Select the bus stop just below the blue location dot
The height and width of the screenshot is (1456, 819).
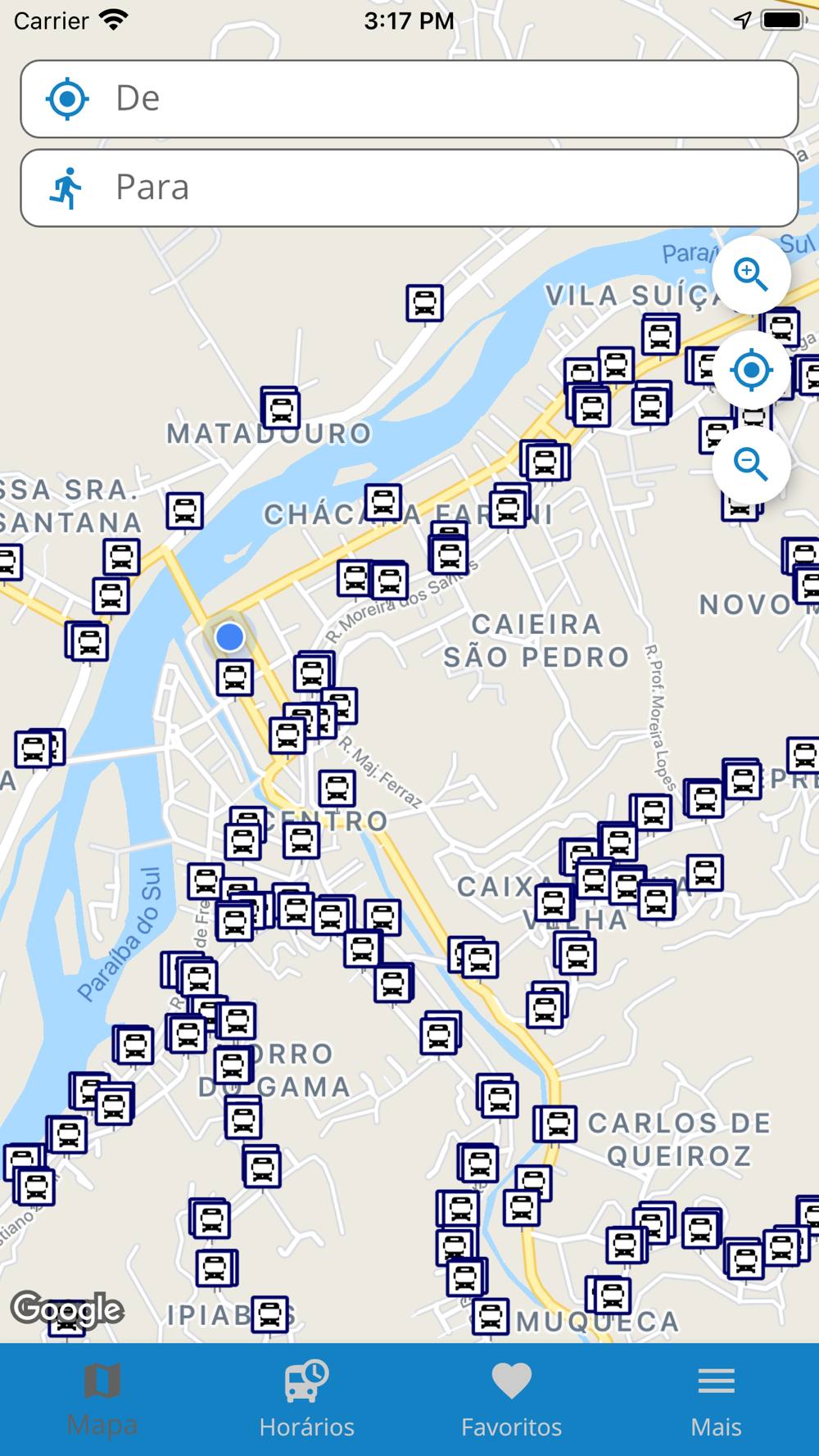(x=235, y=679)
